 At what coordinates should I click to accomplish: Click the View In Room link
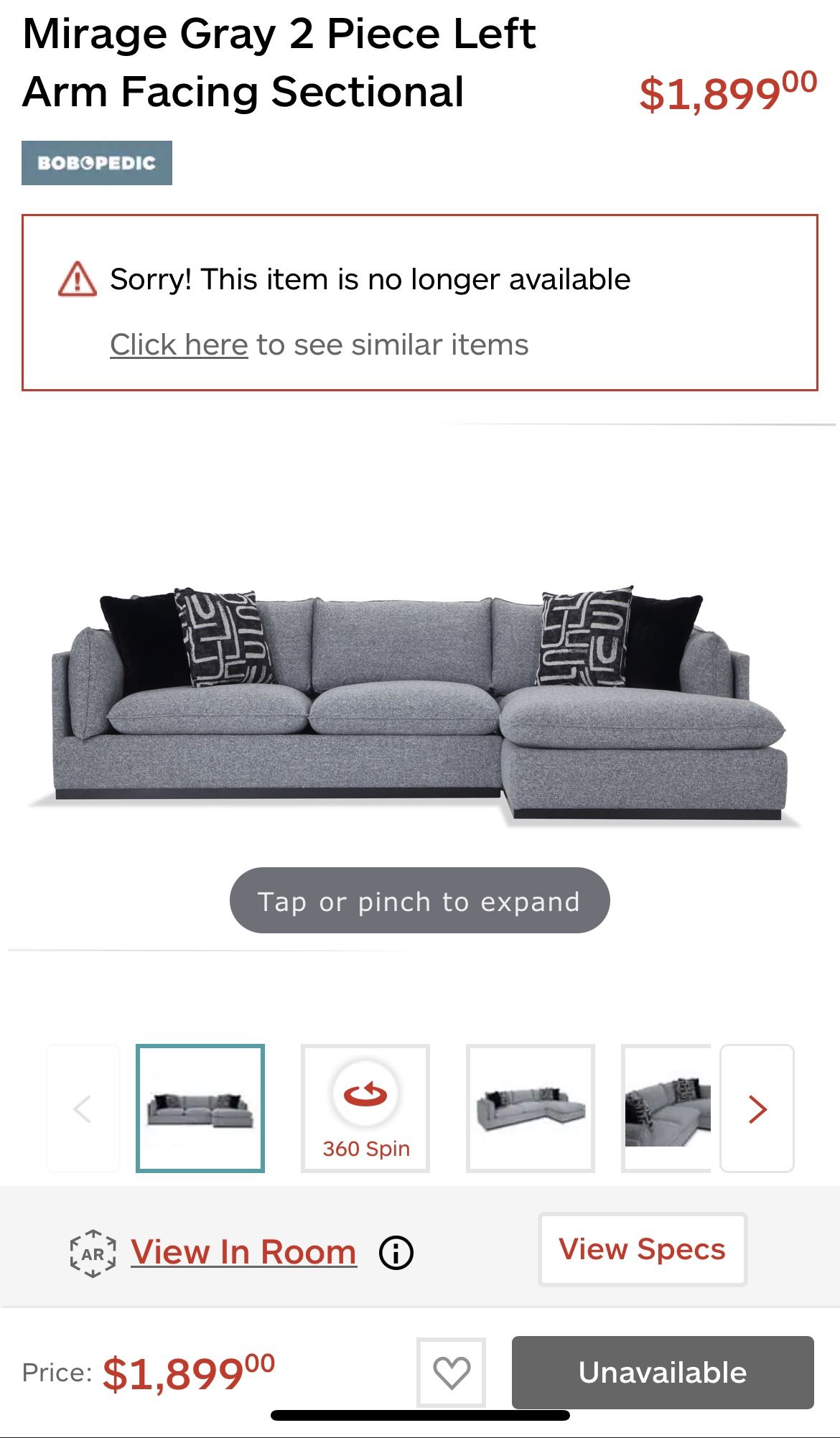click(243, 1251)
